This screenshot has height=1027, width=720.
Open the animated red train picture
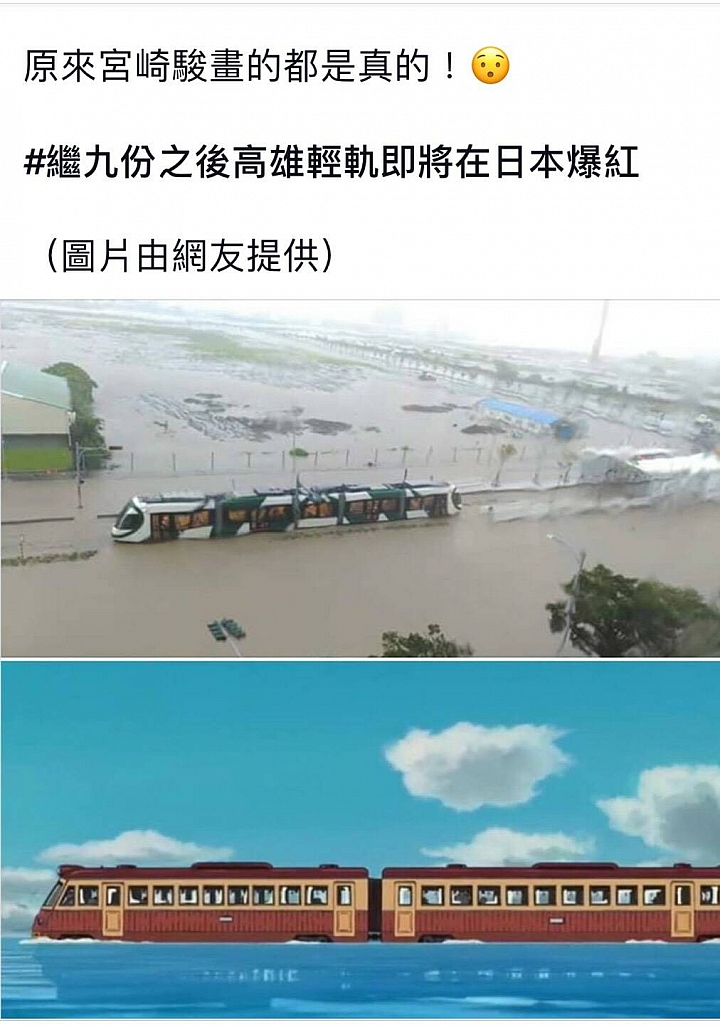pos(360,840)
